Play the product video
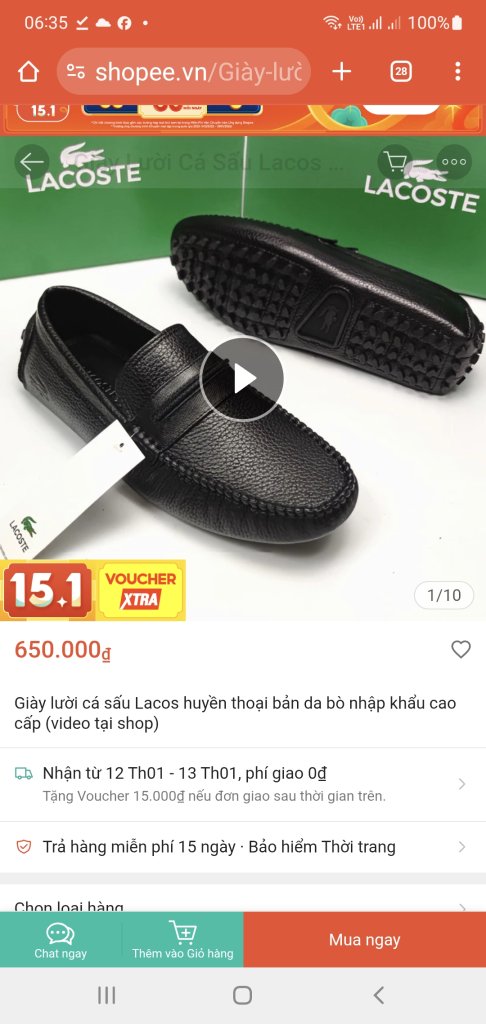The image size is (486, 1024). 242,379
